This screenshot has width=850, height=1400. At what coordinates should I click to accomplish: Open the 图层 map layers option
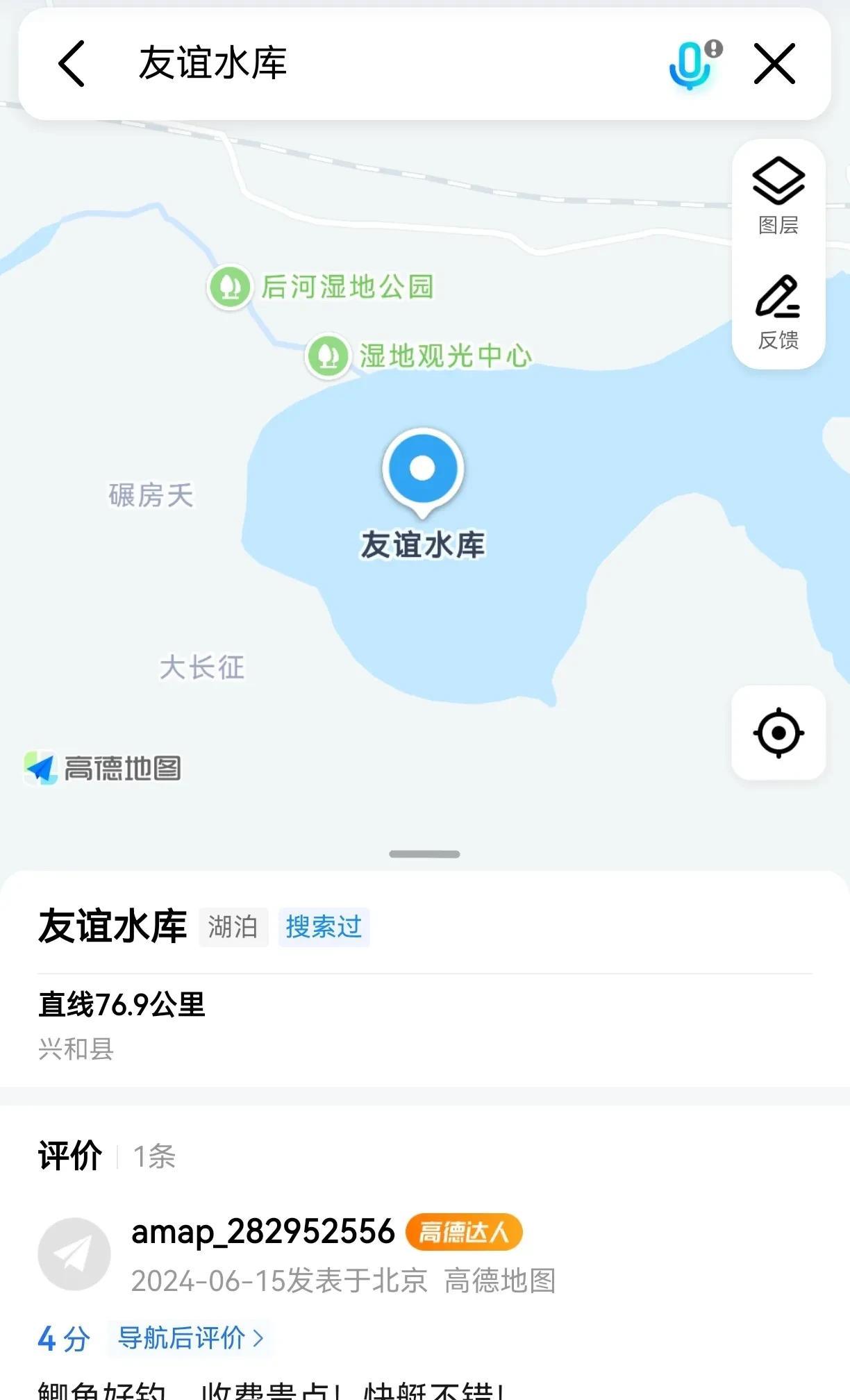(x=778, y=197)
